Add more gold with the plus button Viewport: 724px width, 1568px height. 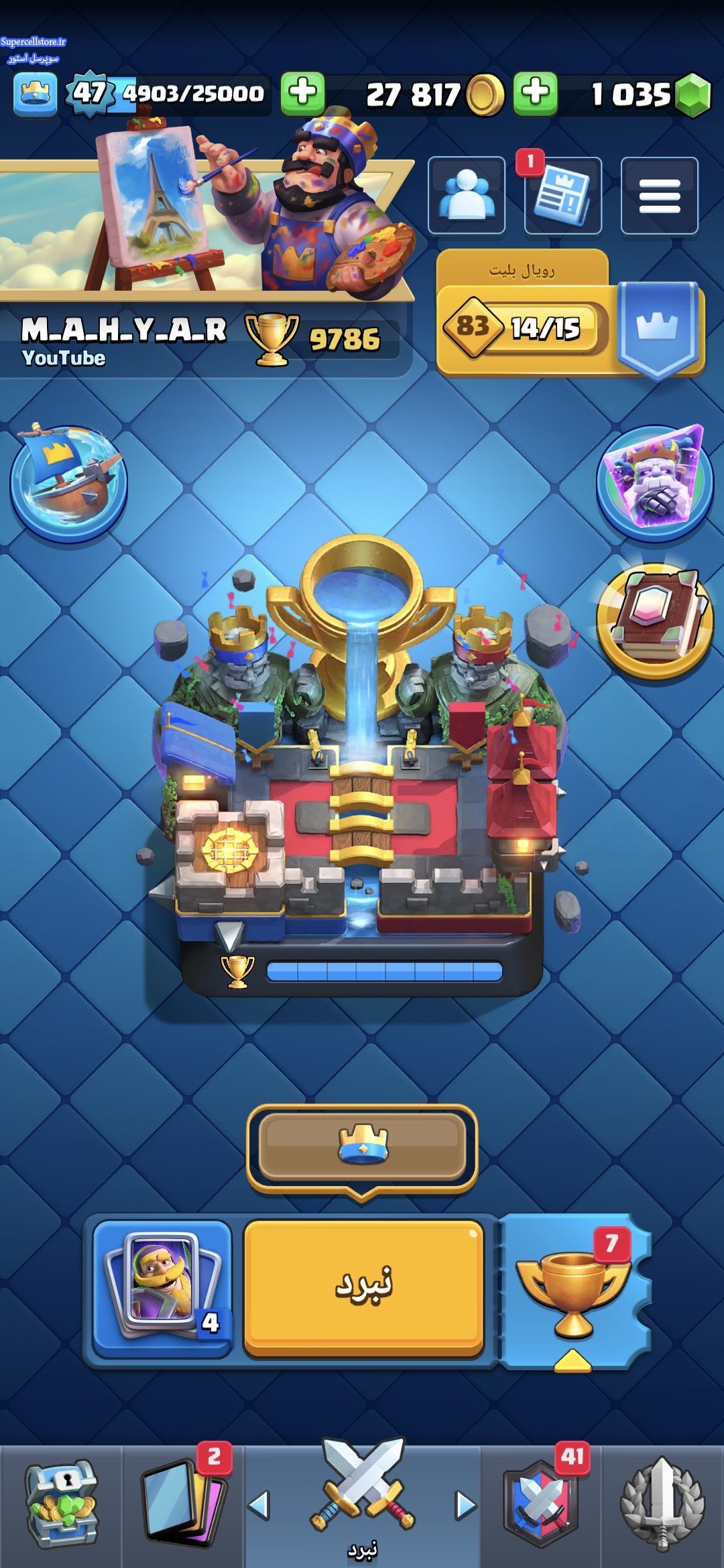(x=302, y=92)
